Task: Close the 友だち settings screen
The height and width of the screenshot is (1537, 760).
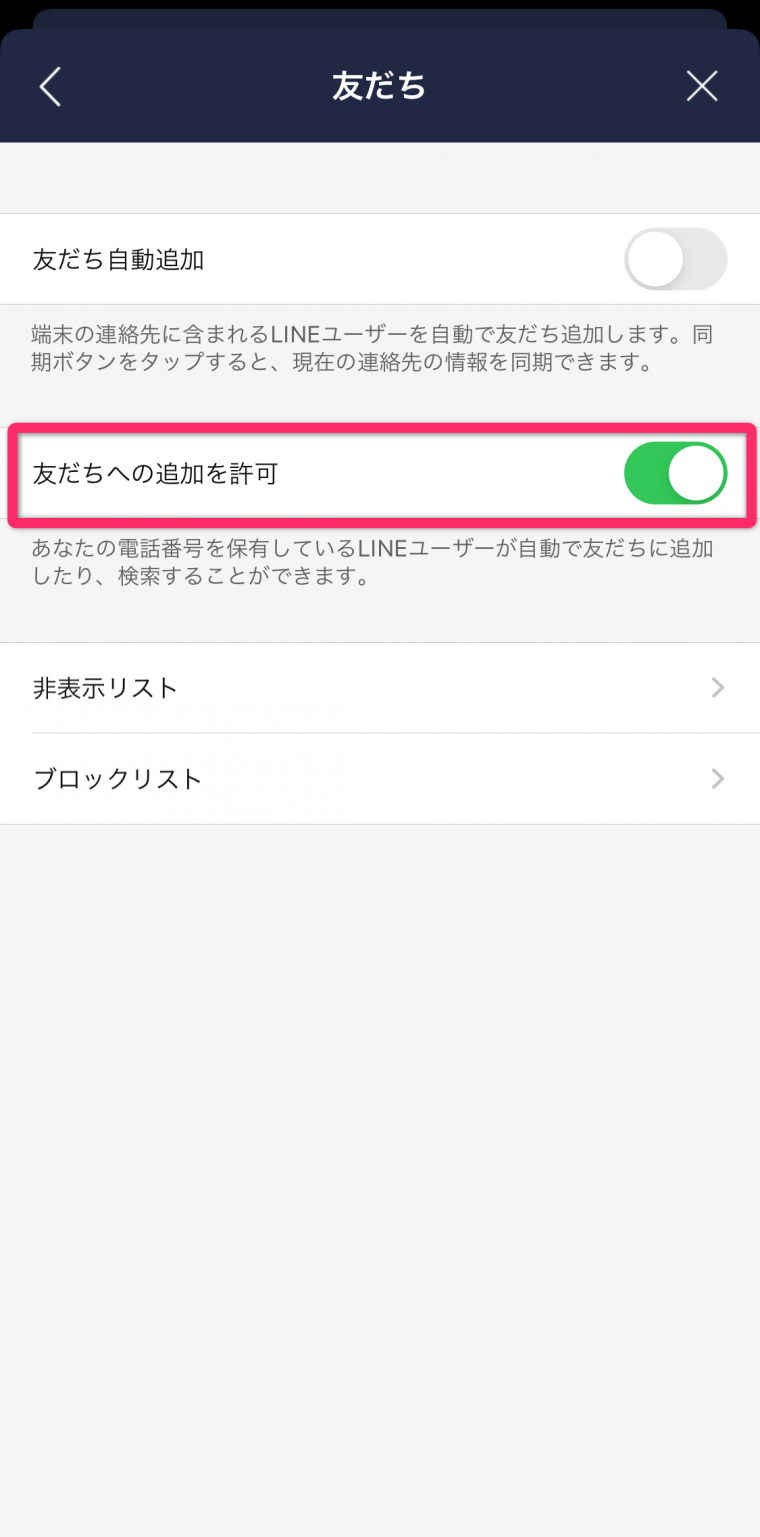Action: click(x=702, y=87)
